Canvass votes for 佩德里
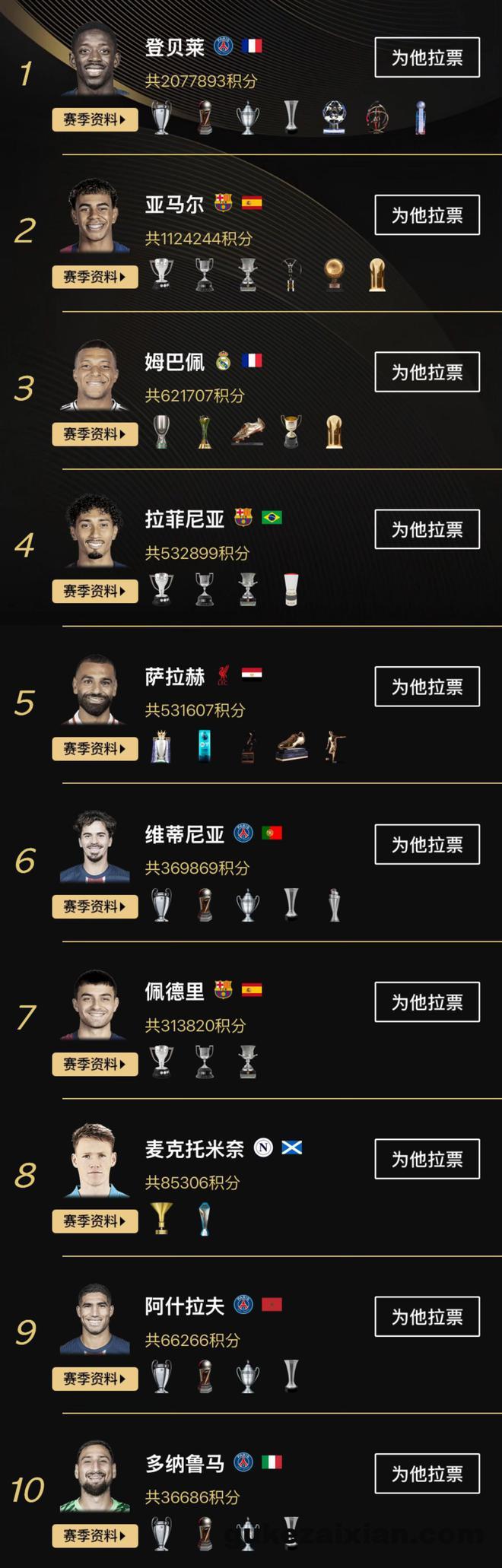 pyautogui.click(x=427, y=1002)
